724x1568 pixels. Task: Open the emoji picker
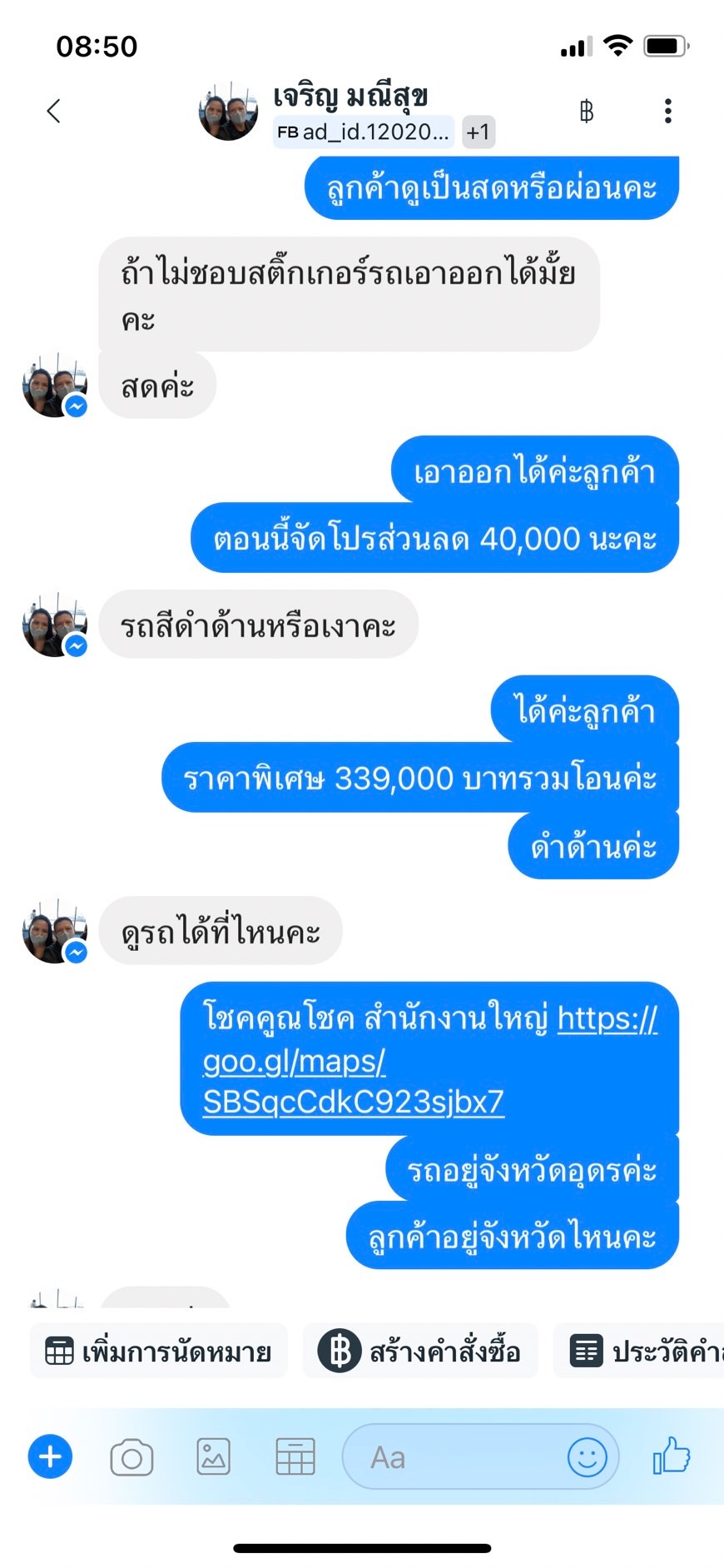click(x=587, y=1457)
